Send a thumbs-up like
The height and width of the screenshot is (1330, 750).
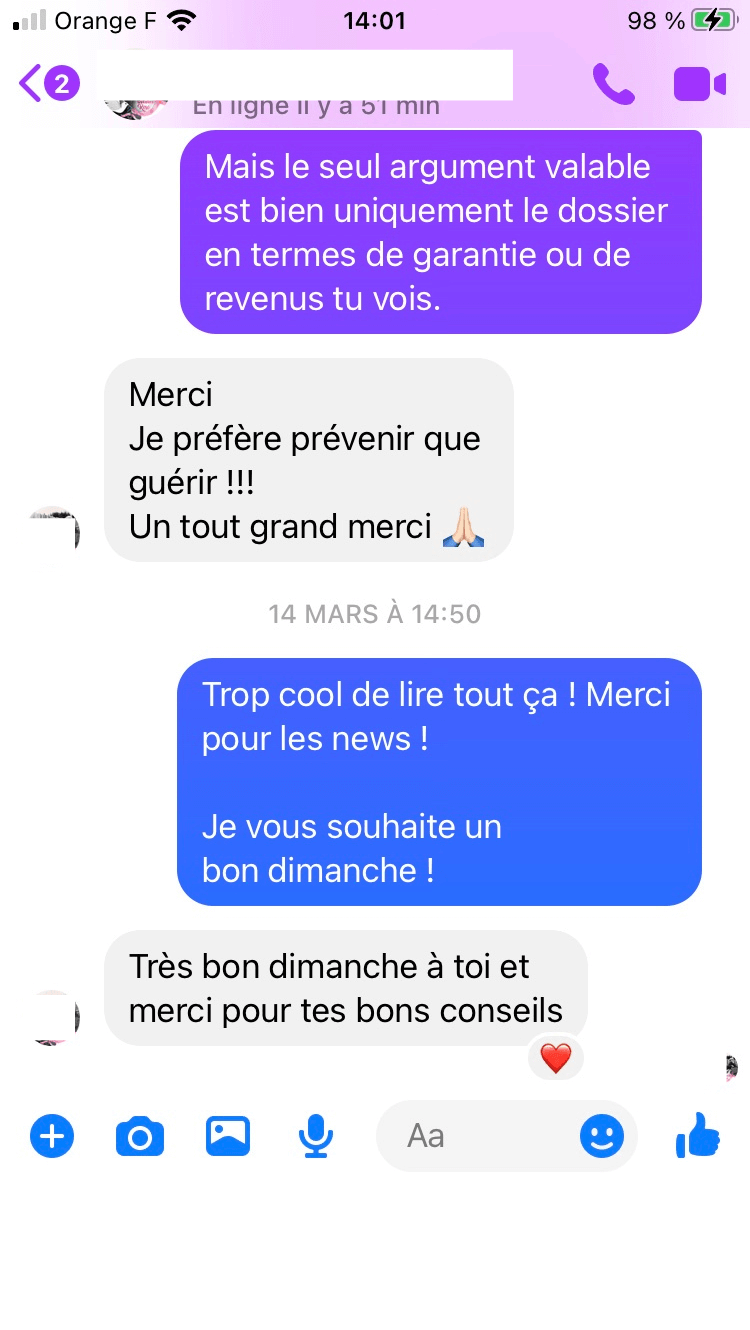coord(698,1136)
